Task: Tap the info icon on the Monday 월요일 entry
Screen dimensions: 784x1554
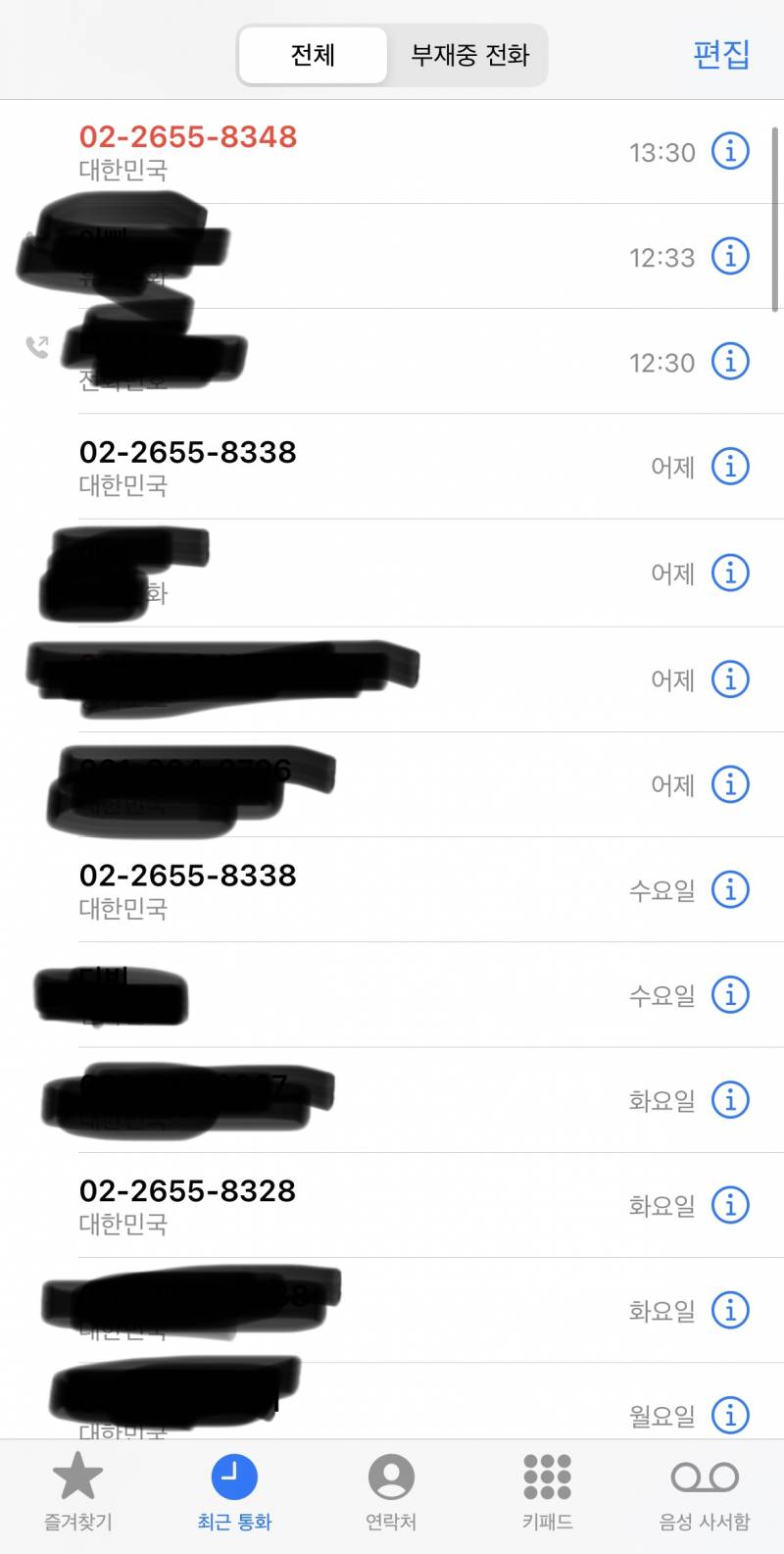Action: pos(730,1415)
